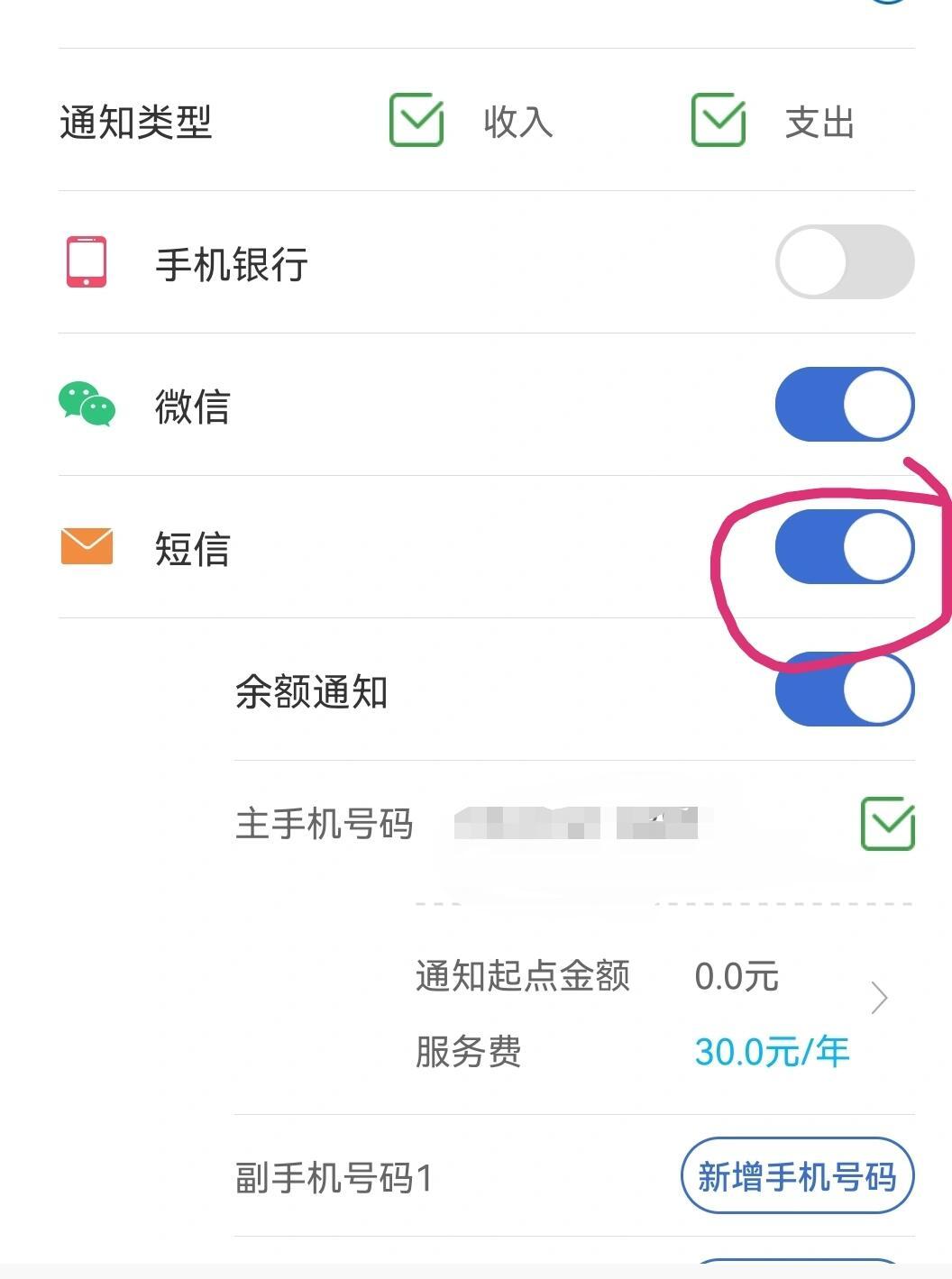Enable the 手机银行 notification toggle

(x=844, y=262)
